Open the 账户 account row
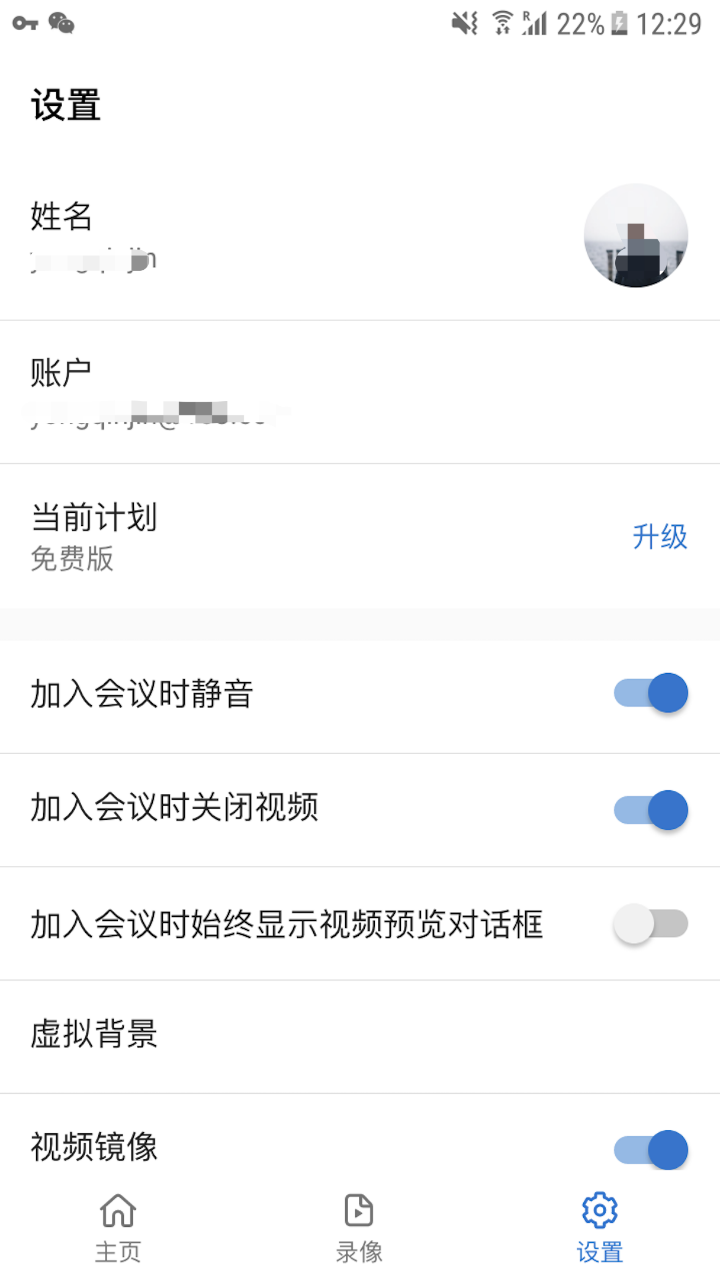720x1280 pixels. pyautogui.click(x=300, y=392)
